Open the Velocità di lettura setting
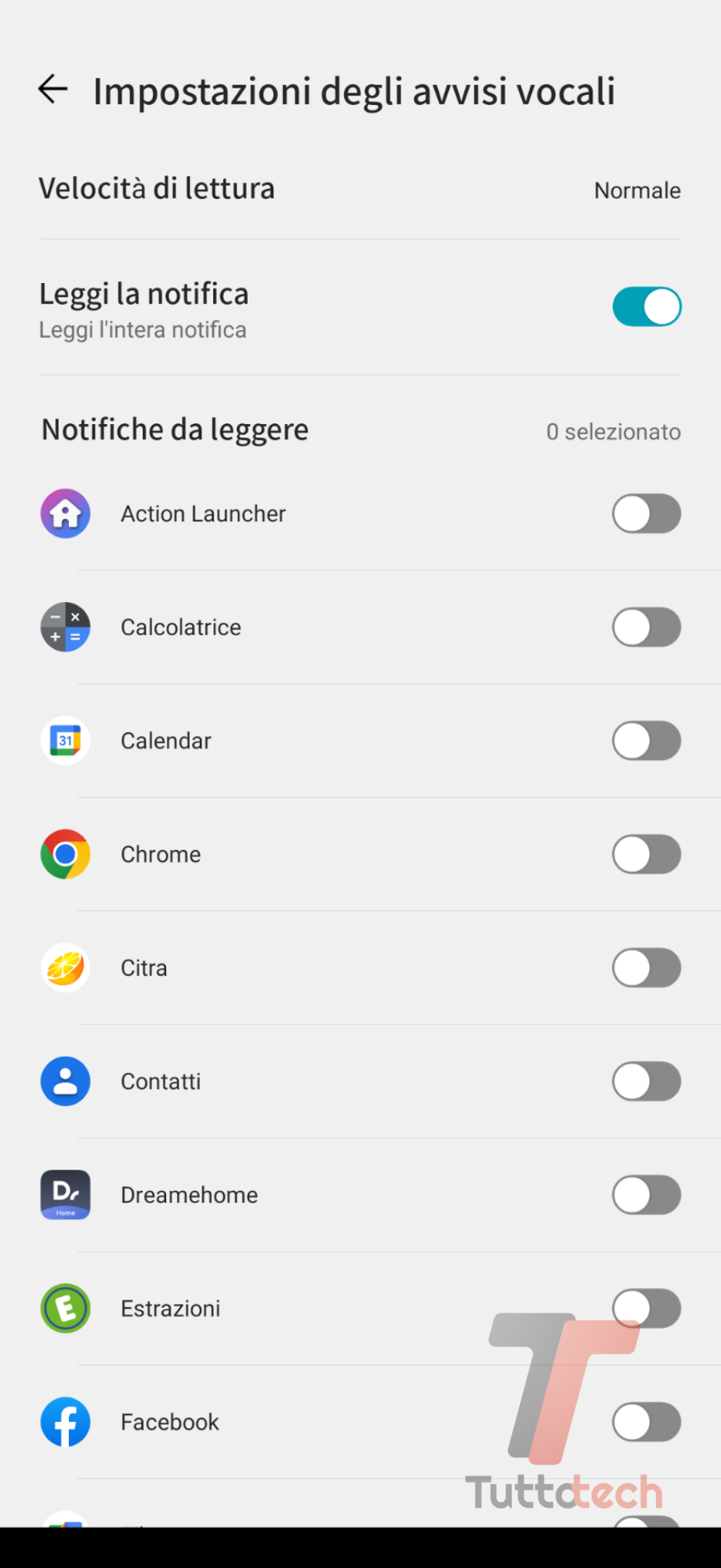721x1568 pixels. click(x=360, y=190)
